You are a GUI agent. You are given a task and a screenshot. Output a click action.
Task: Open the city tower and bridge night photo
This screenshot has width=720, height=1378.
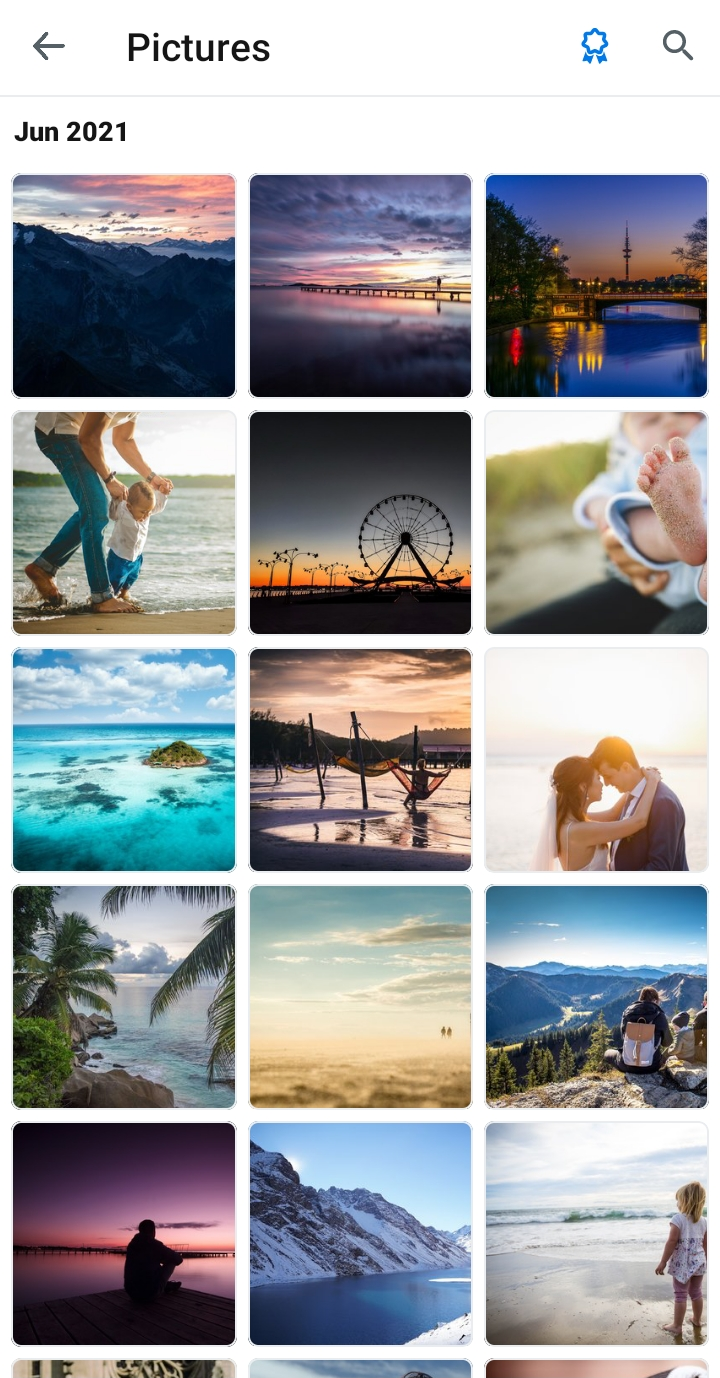pos(596,286)
